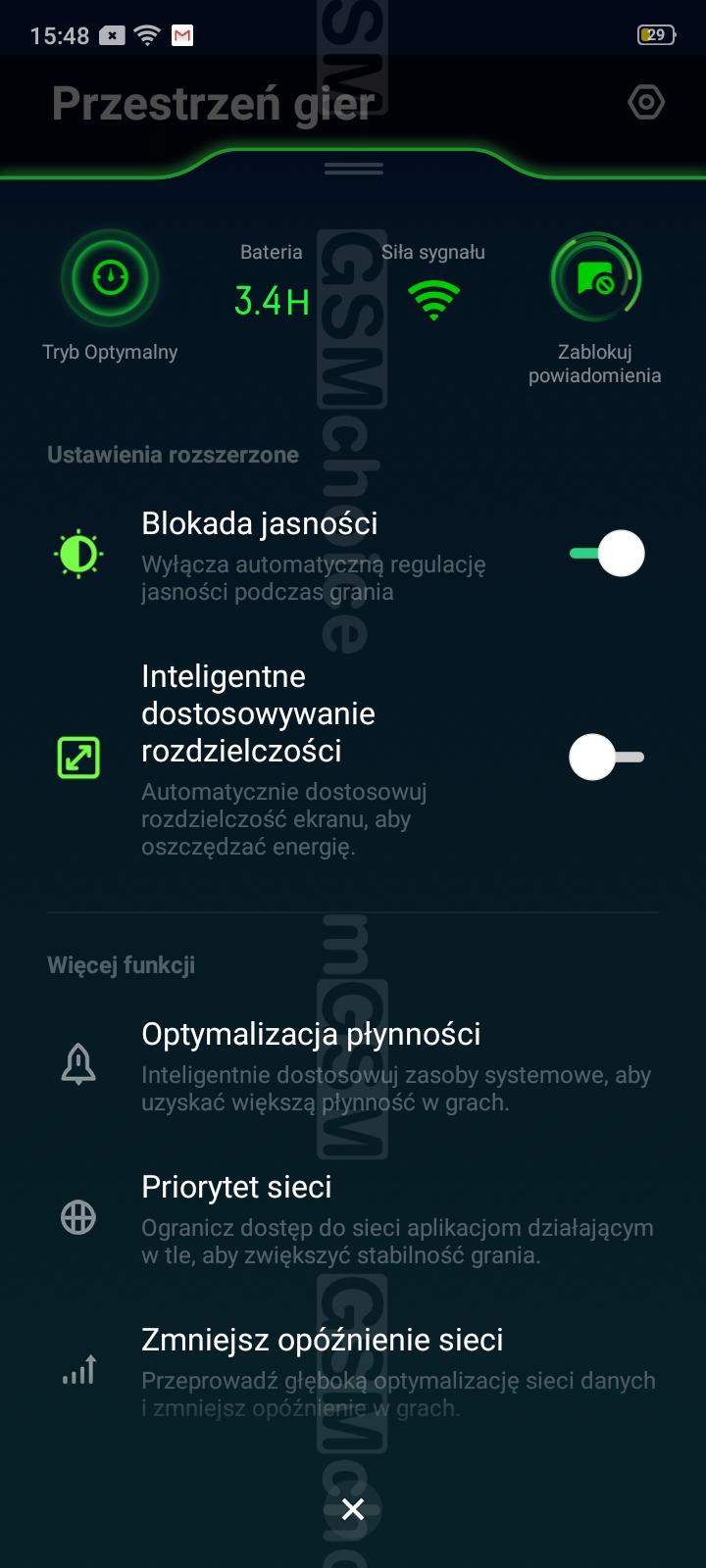Enable Inteligentne dostosowywanie rozdzielczości switch

[606, 758]
